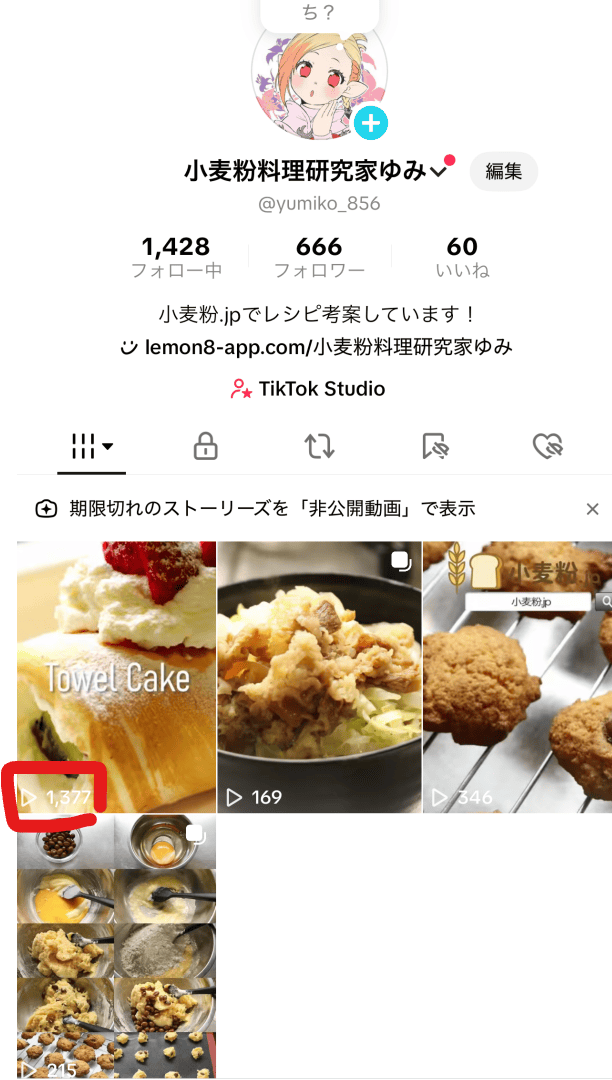The height and width of the screenshot is (1080, 612).
Task: View the 666 フォロワー list
Action: pos(319,256)
